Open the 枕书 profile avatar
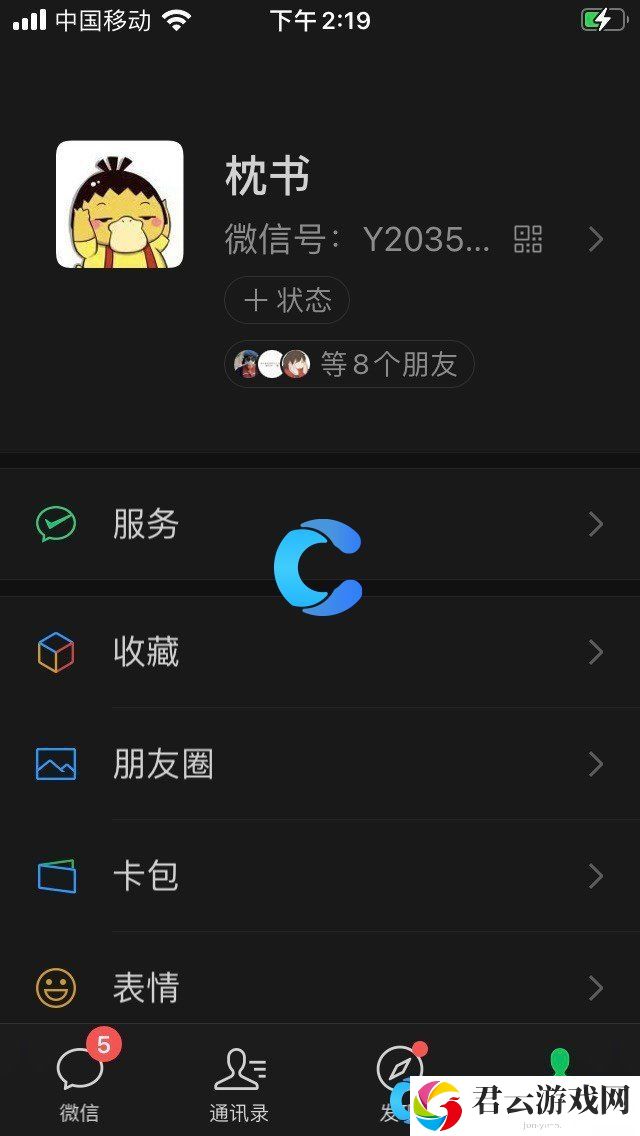Screen dimensions: 640x1136 pyautogui.click(x=120, y=204)
